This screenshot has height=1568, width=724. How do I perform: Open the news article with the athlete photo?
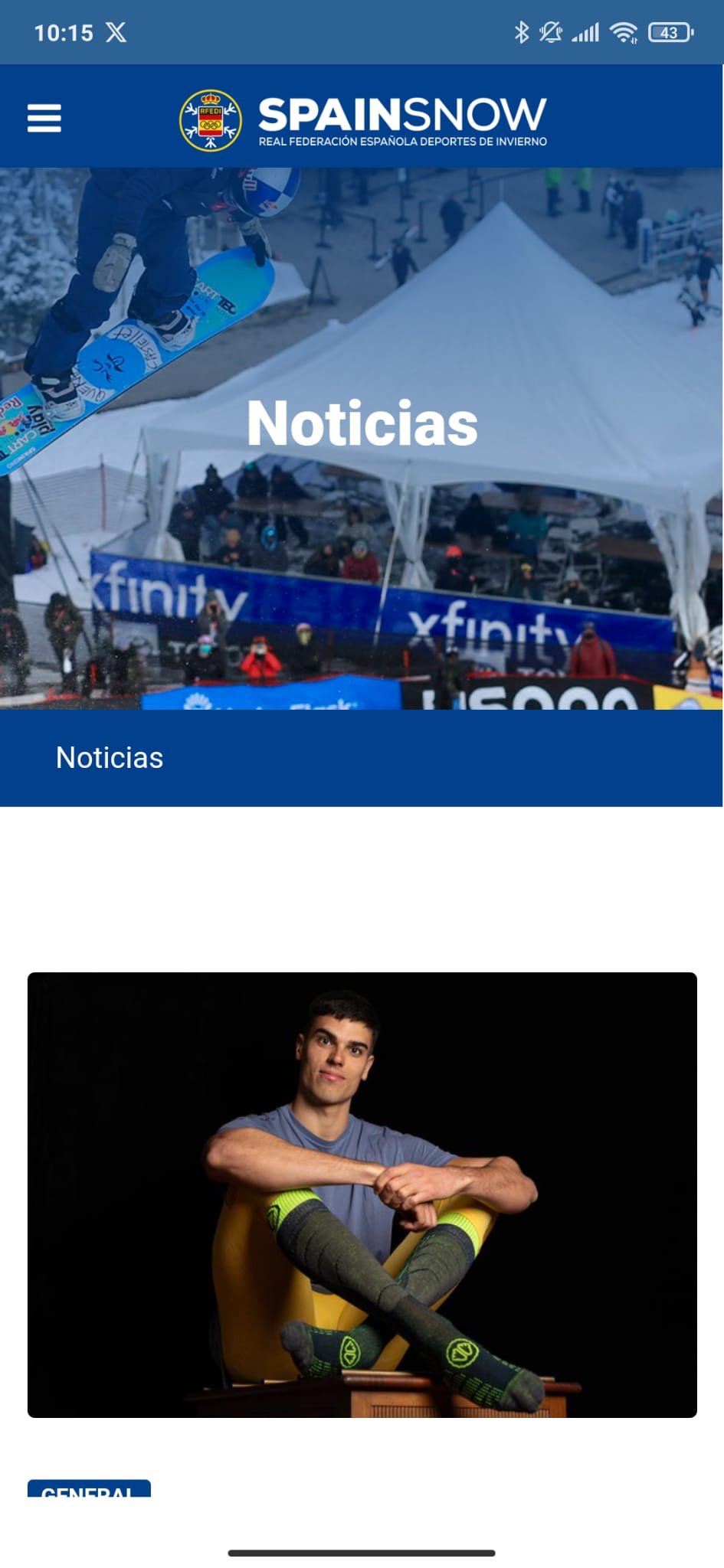(362, 1194)
